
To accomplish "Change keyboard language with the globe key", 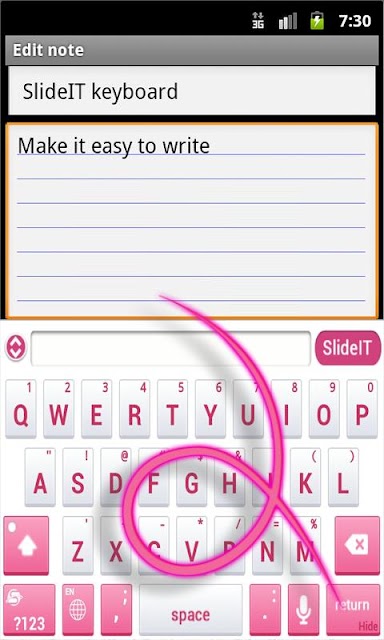I will (x=78, y=610).
